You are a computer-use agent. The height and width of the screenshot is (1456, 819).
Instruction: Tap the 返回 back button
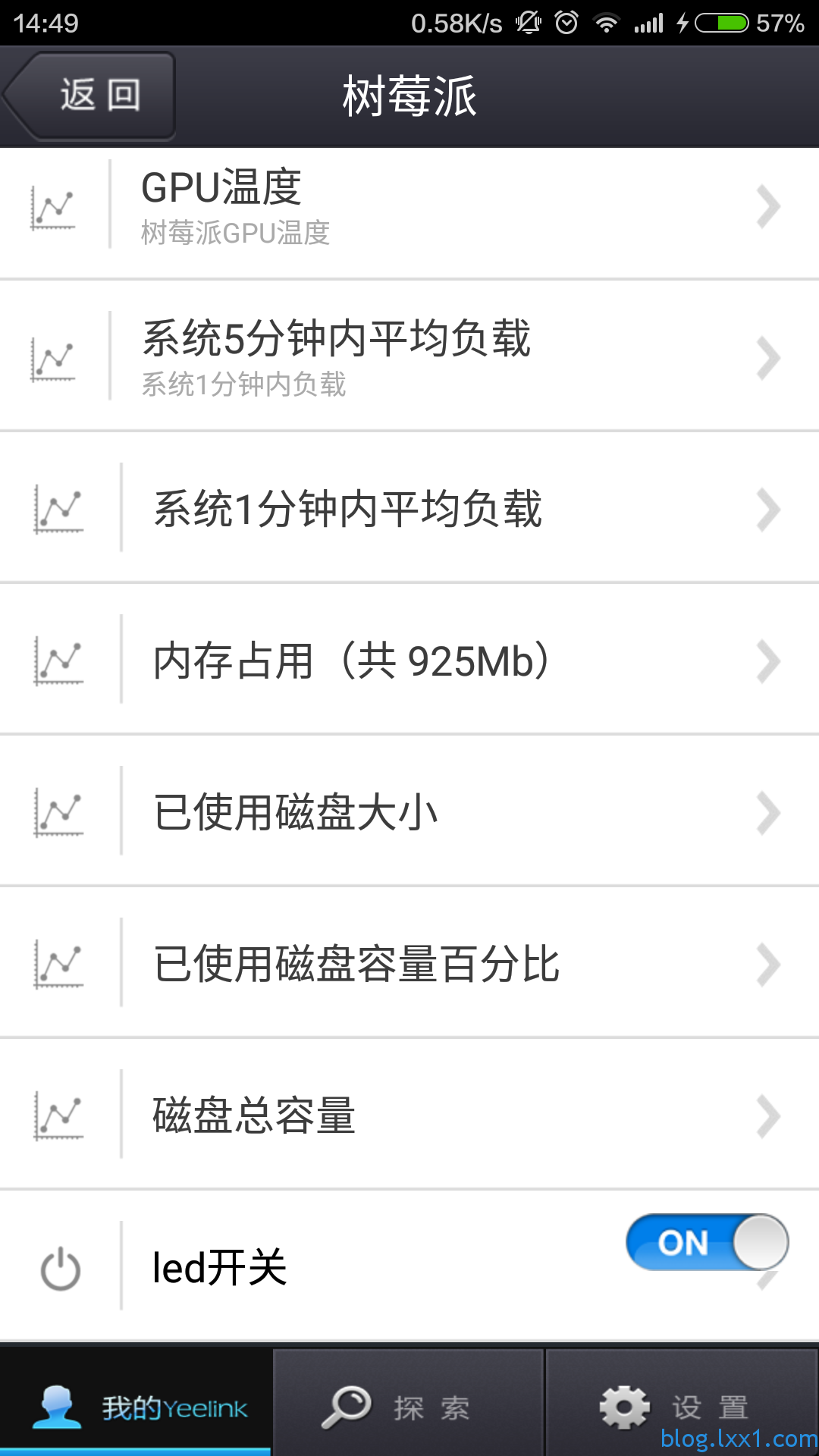[89, 96]
